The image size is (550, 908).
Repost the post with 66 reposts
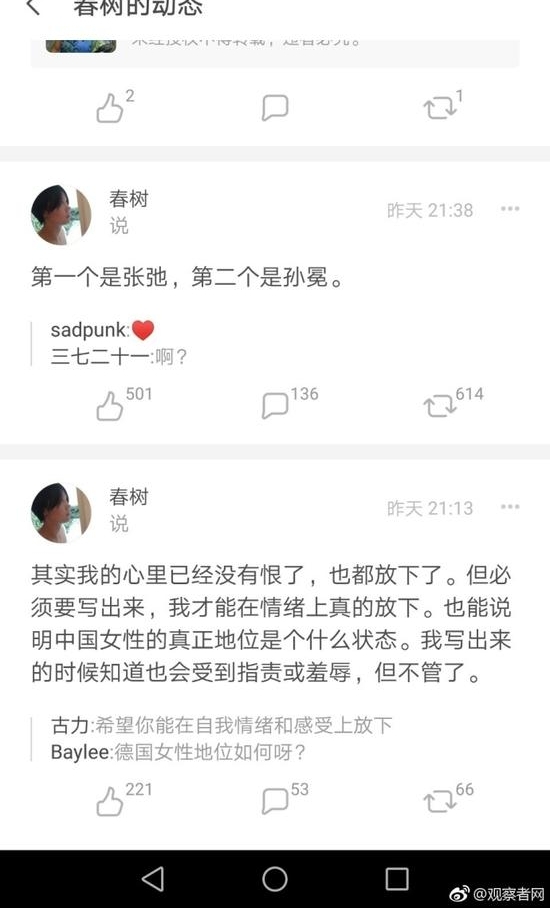click(x=449, y=799)
